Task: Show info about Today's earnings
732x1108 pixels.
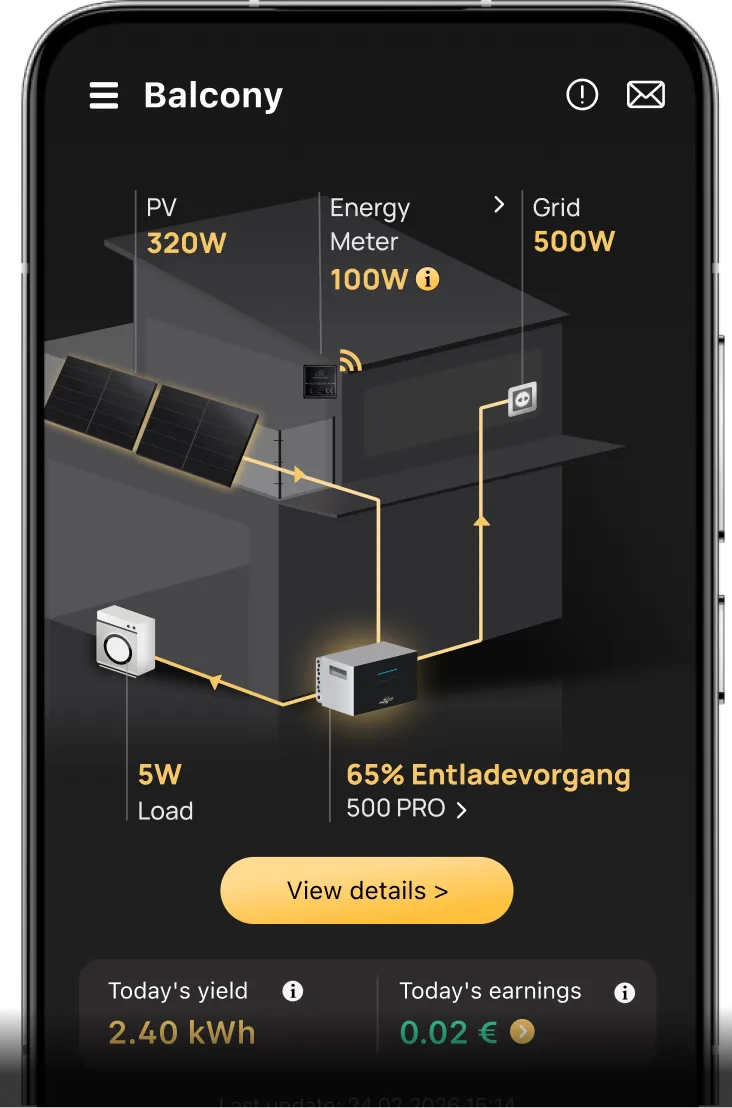Action: (624, 993)
